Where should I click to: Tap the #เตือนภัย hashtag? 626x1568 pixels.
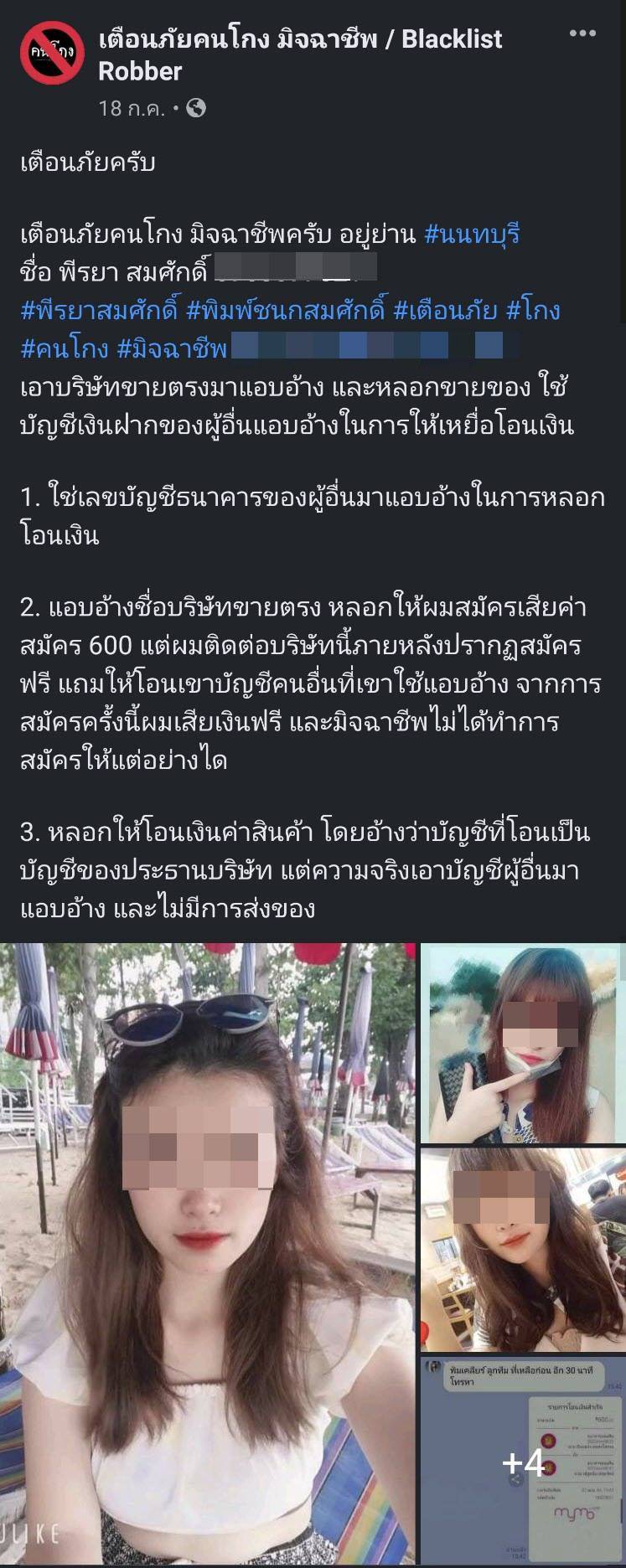coord(445,311)
